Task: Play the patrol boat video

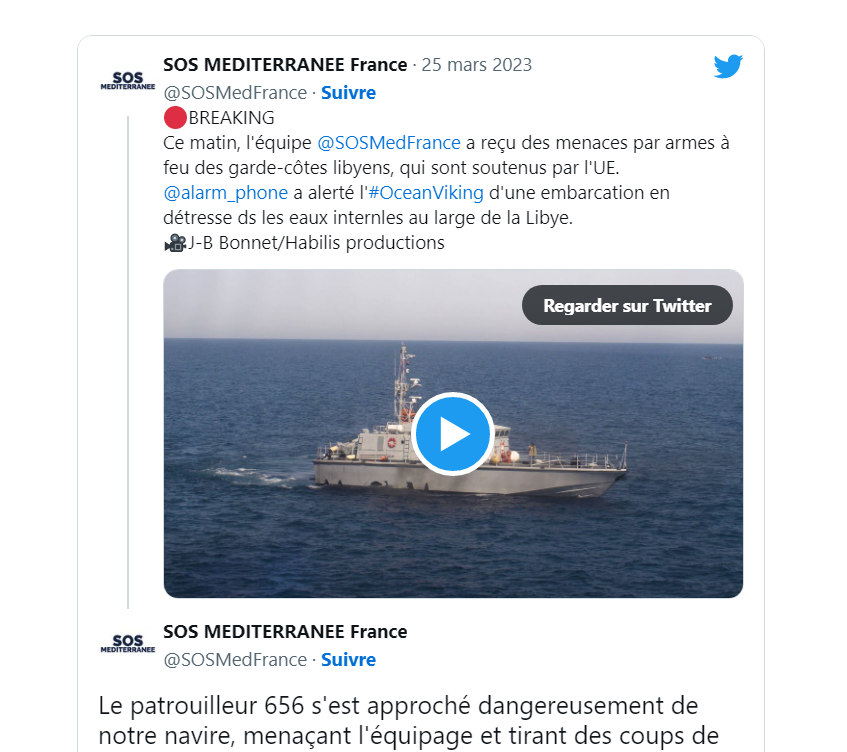Action: coord(453,434)
